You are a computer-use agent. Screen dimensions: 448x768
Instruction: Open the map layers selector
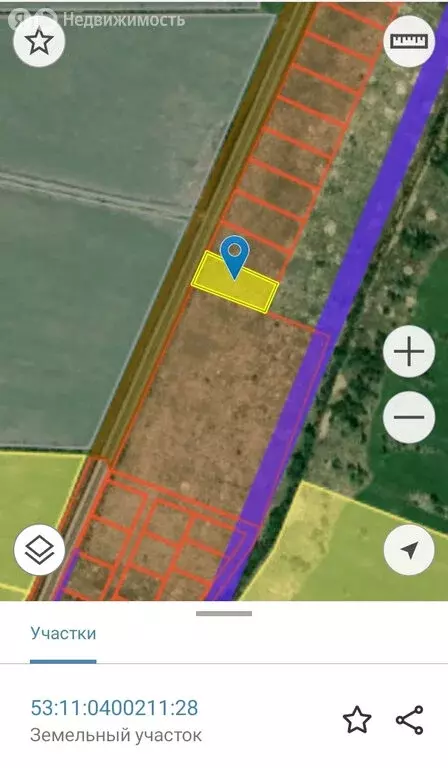point(39,550)
